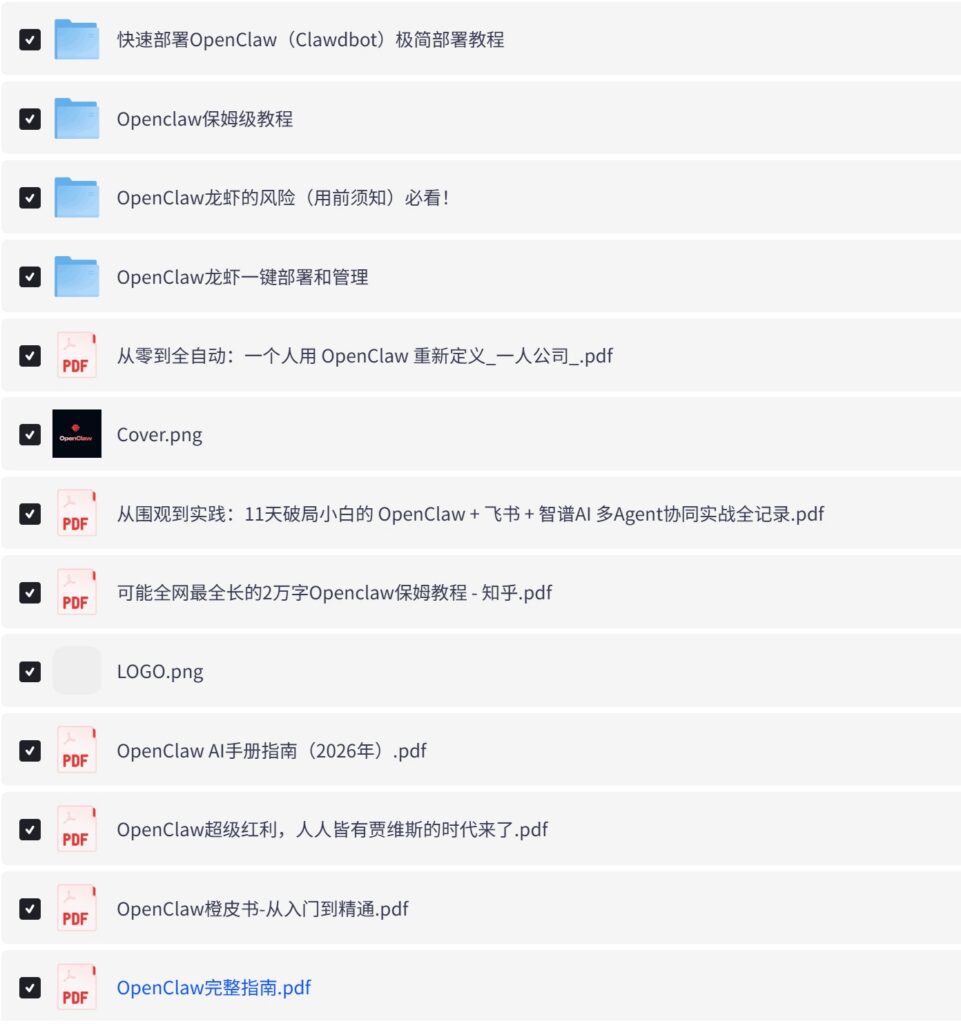
Task: Uncheck OpenClaw龙虾一键部署和管理 folder checkbox
Action: click(30, 277)
